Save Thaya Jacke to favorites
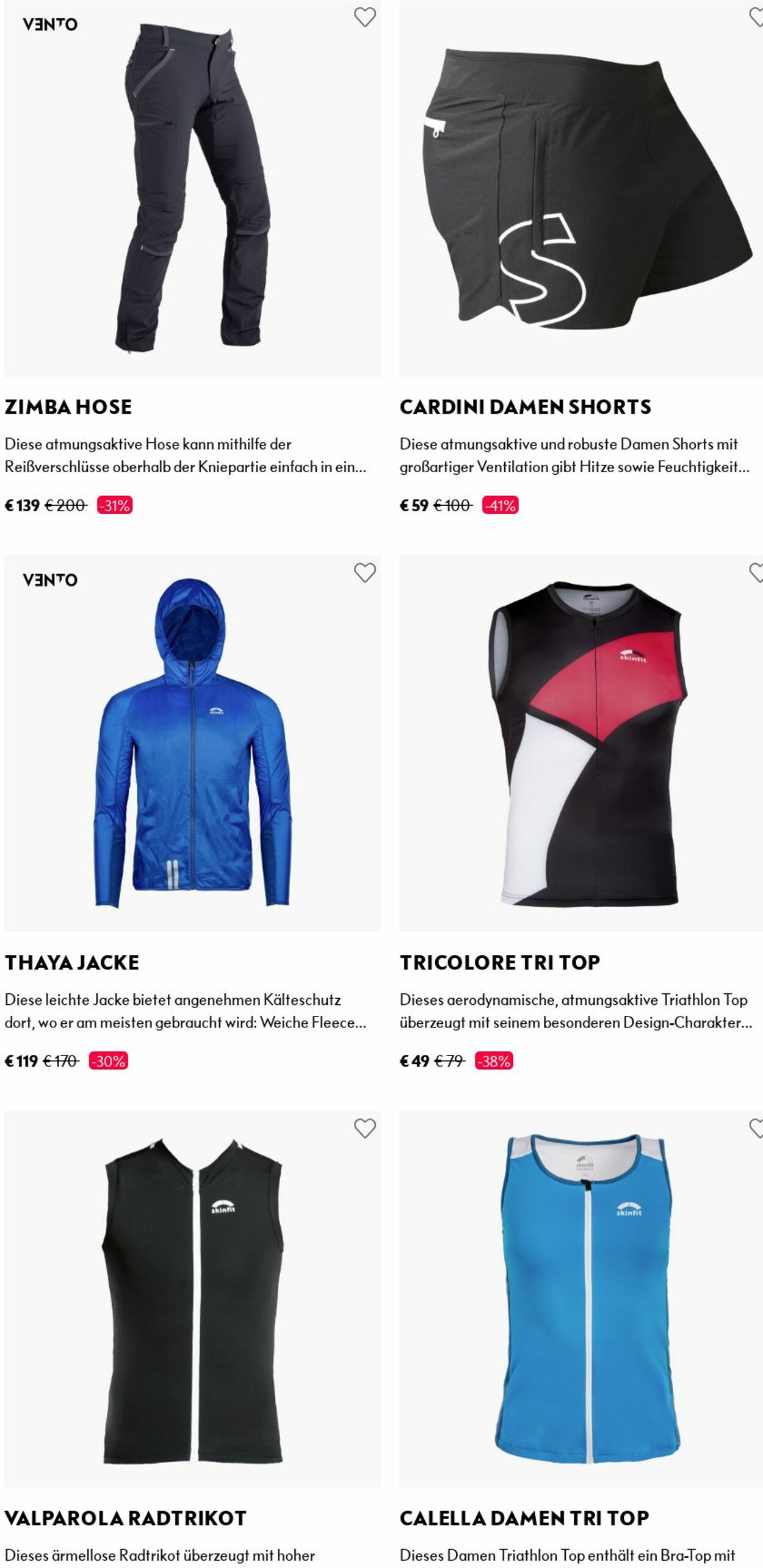 [x=364, y=572]
